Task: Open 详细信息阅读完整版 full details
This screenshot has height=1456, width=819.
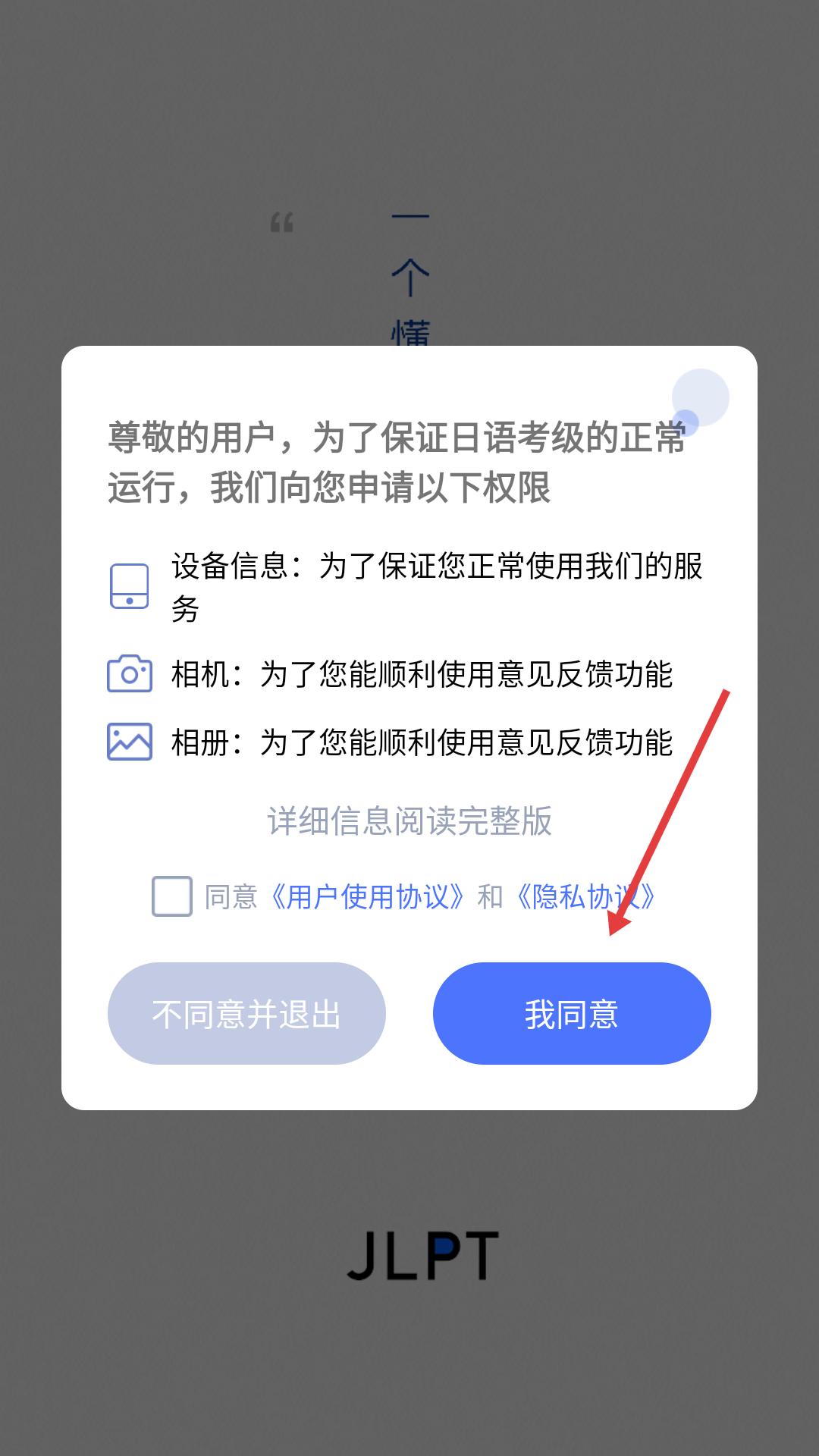Action: click(x=409, y=821)
